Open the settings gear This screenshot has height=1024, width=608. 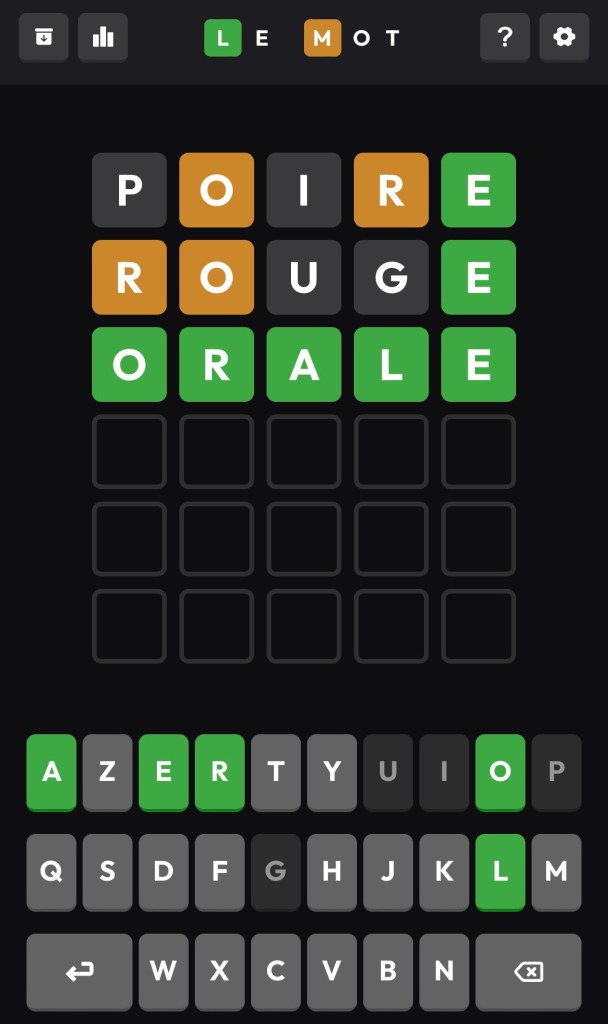(564, 38)
